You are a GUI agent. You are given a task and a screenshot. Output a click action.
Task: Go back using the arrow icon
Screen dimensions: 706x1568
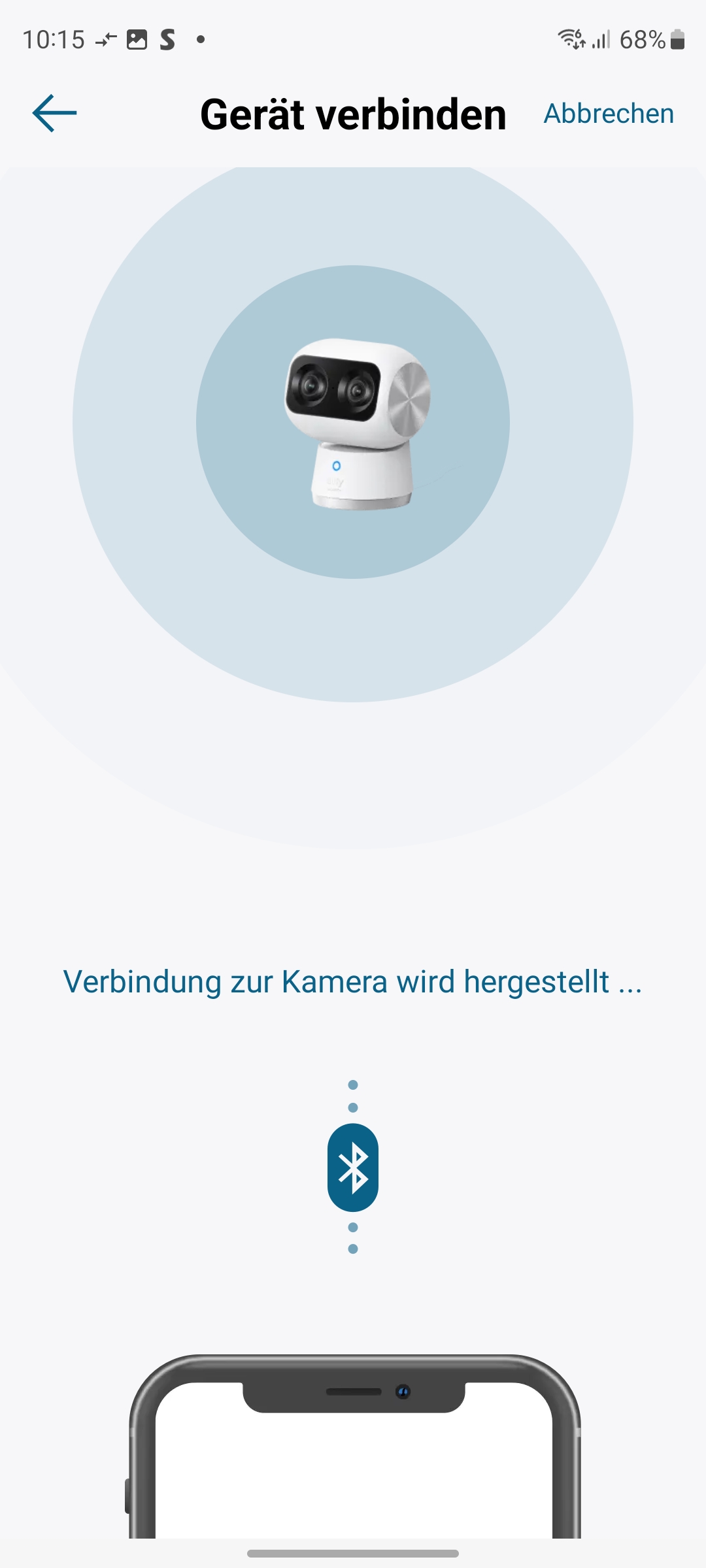[x=55, y=113]
